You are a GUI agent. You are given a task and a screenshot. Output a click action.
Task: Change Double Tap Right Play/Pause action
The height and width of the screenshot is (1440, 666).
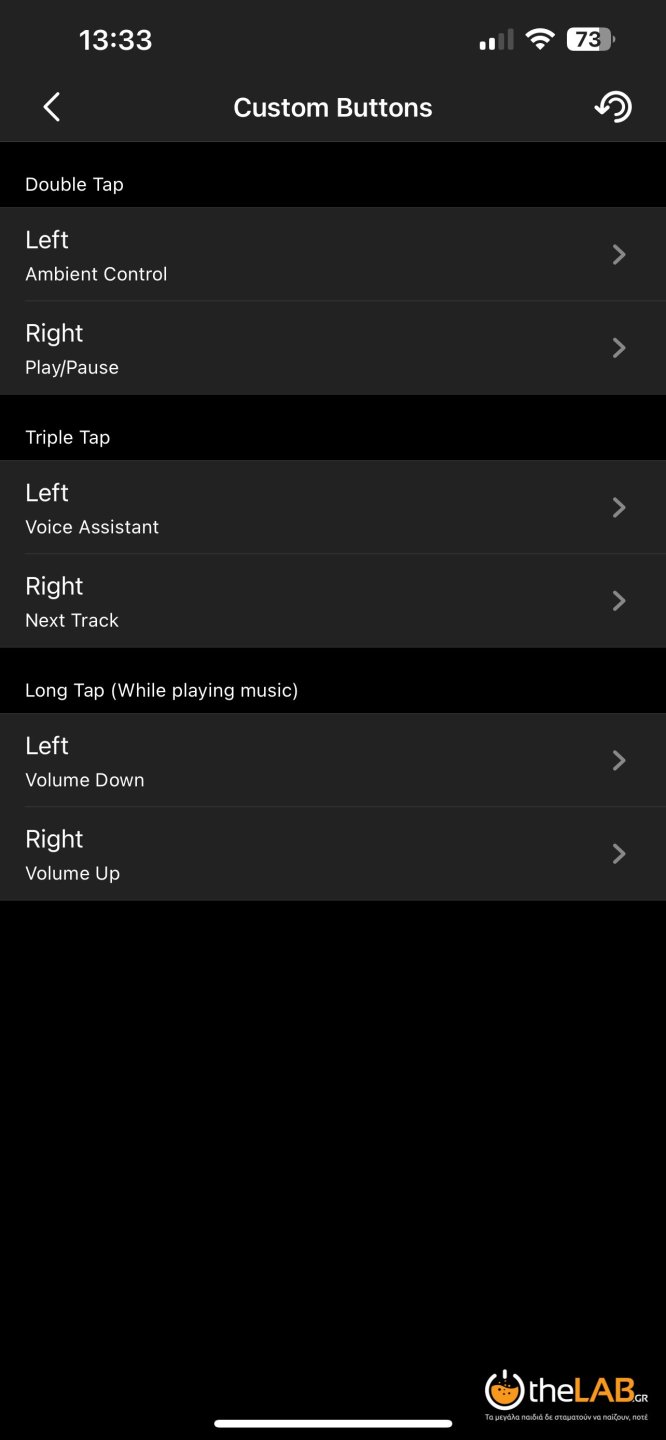333,348
